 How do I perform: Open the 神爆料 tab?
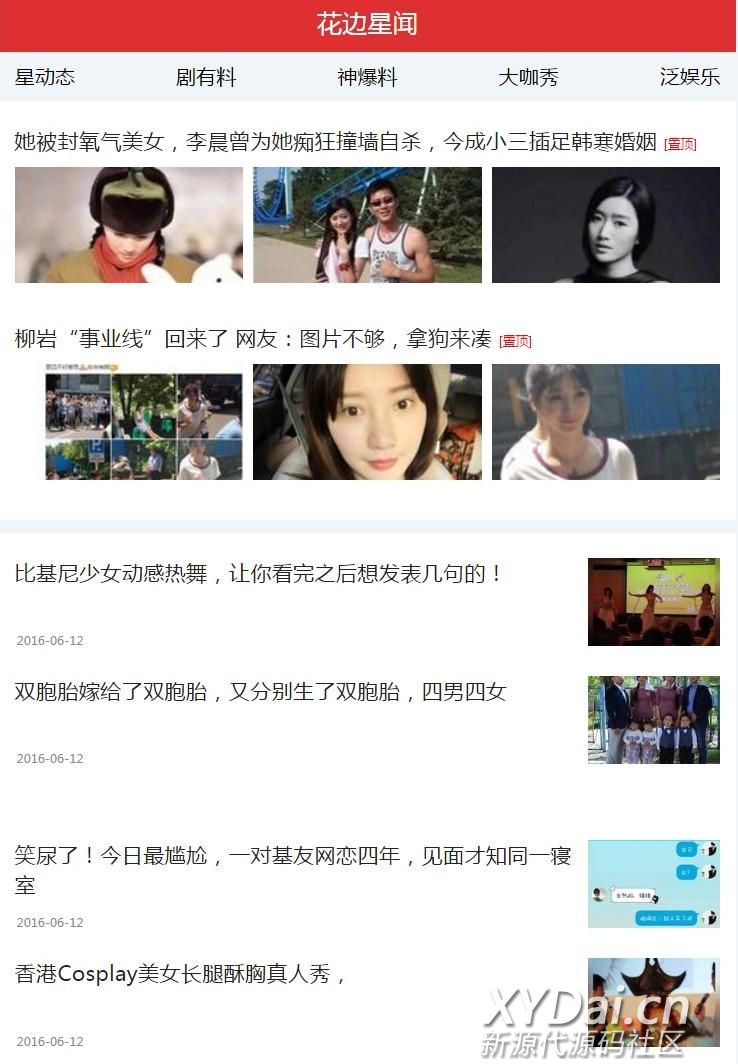(x=367, y=77)
